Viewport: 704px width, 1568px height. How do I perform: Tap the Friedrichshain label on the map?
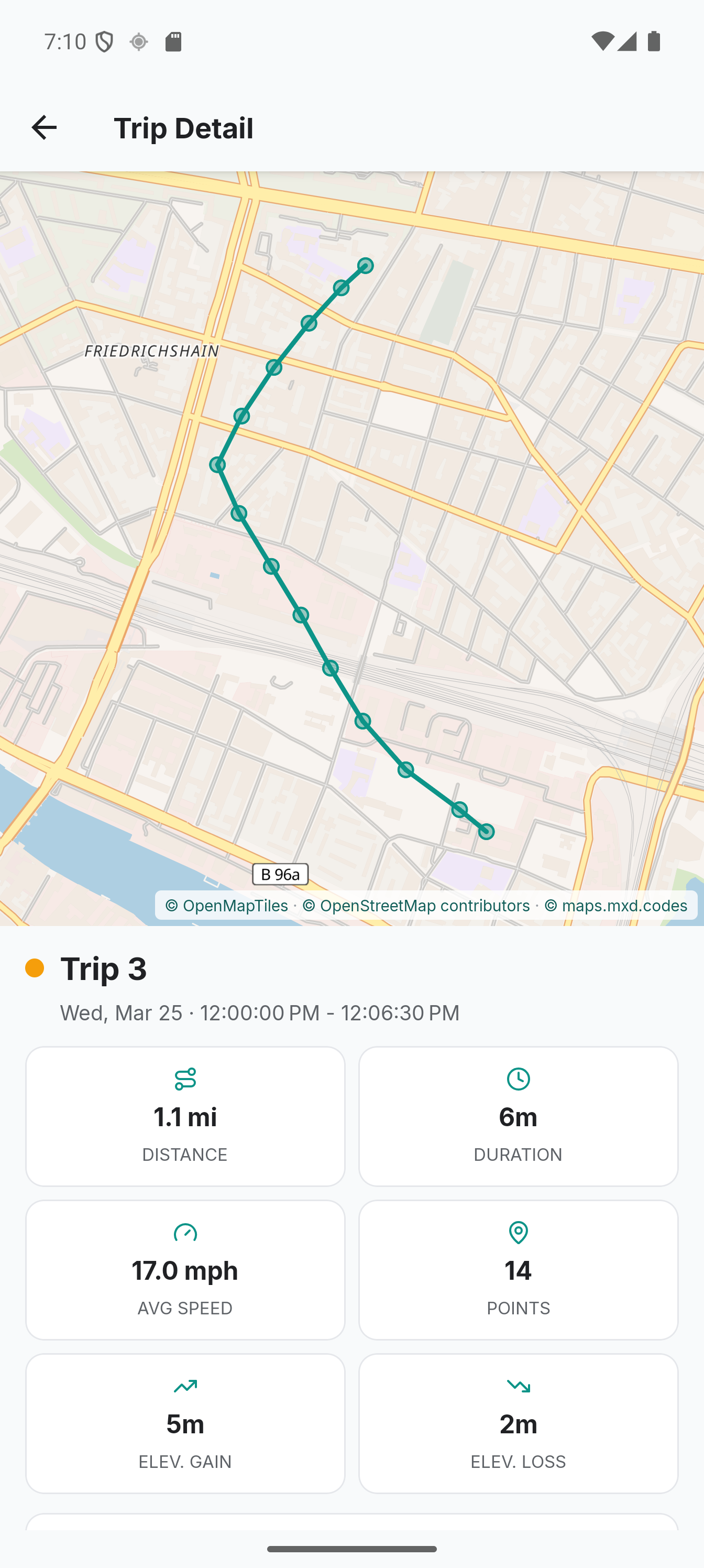pyautogui.click(x=151, y=352)
